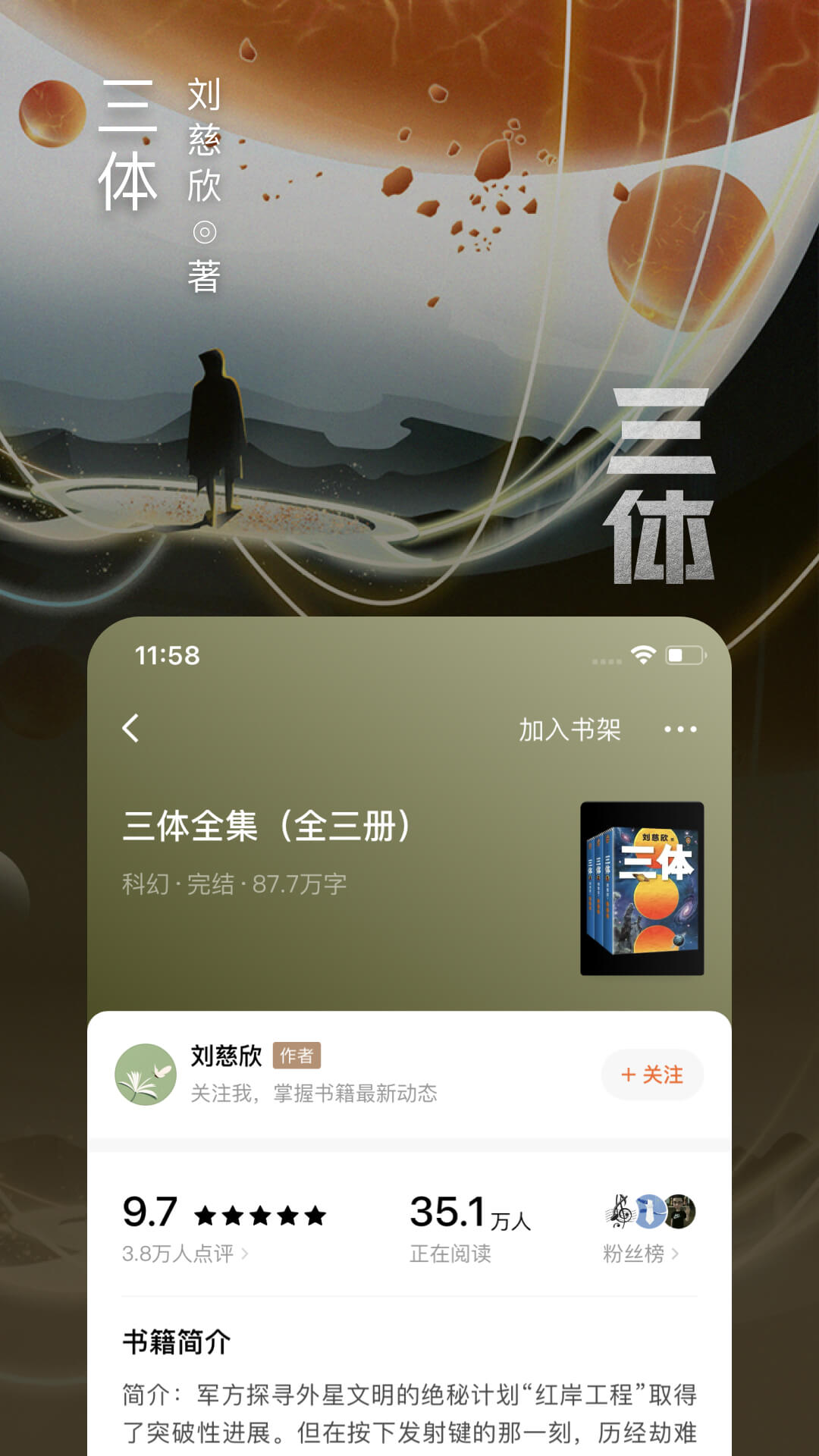The image size is (819, 1456).
Task: Follow the author with the +关注 button
Action: [651, 1074]
